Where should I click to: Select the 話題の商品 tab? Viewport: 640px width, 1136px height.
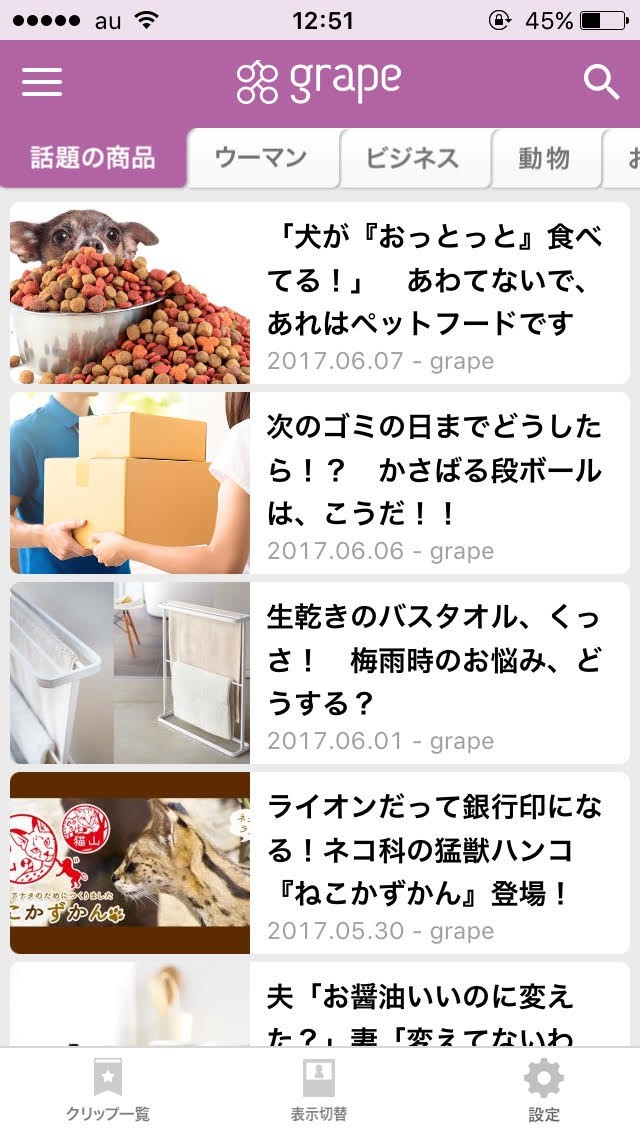pos(93,158)
